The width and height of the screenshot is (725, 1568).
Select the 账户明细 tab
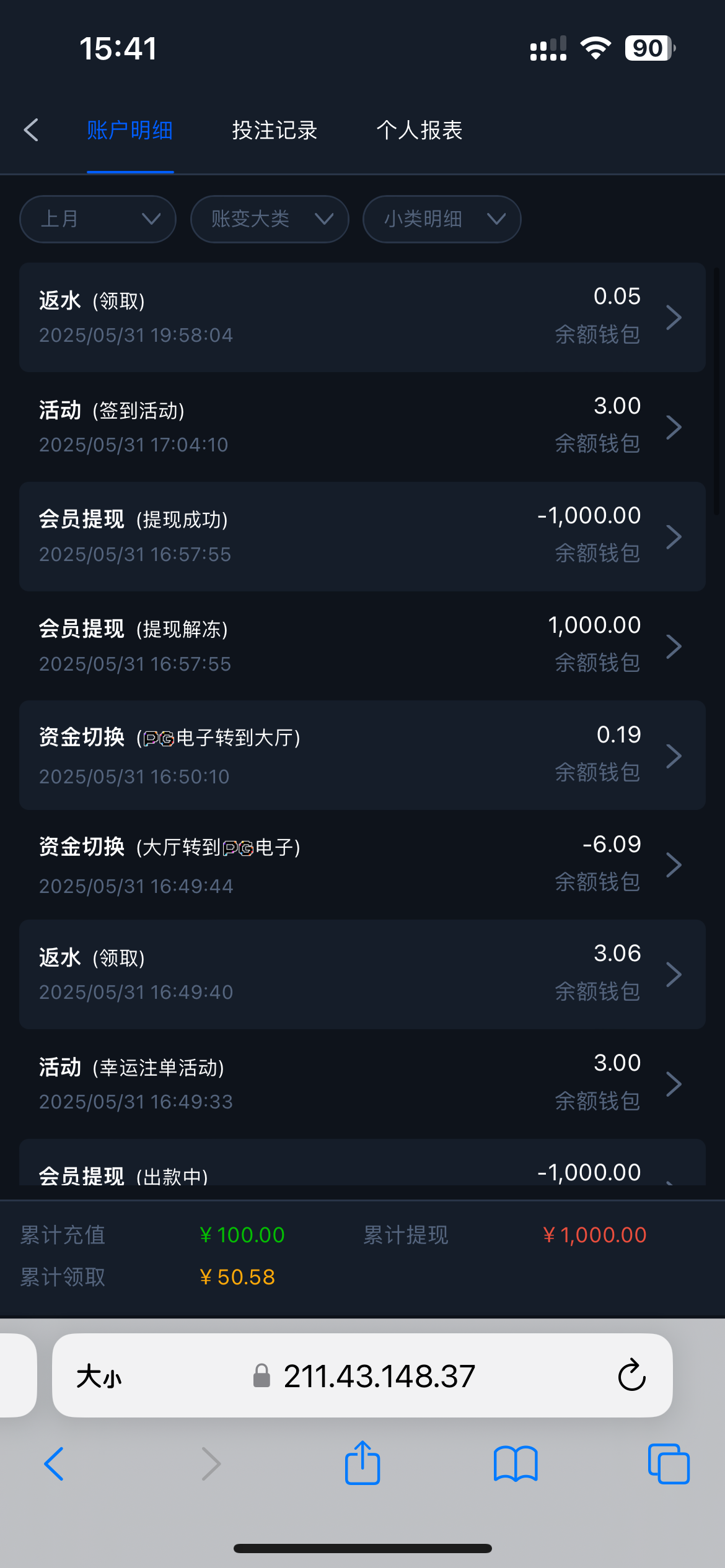[130, 130]
